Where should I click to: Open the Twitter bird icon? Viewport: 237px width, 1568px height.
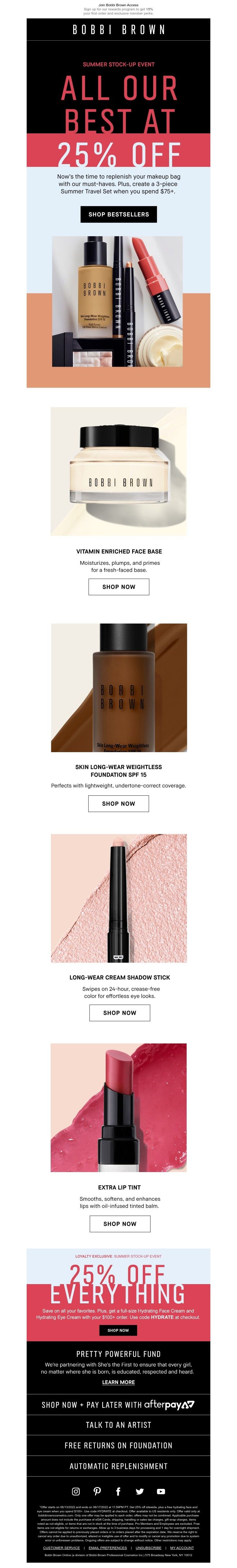click(x=140, y=1491)
